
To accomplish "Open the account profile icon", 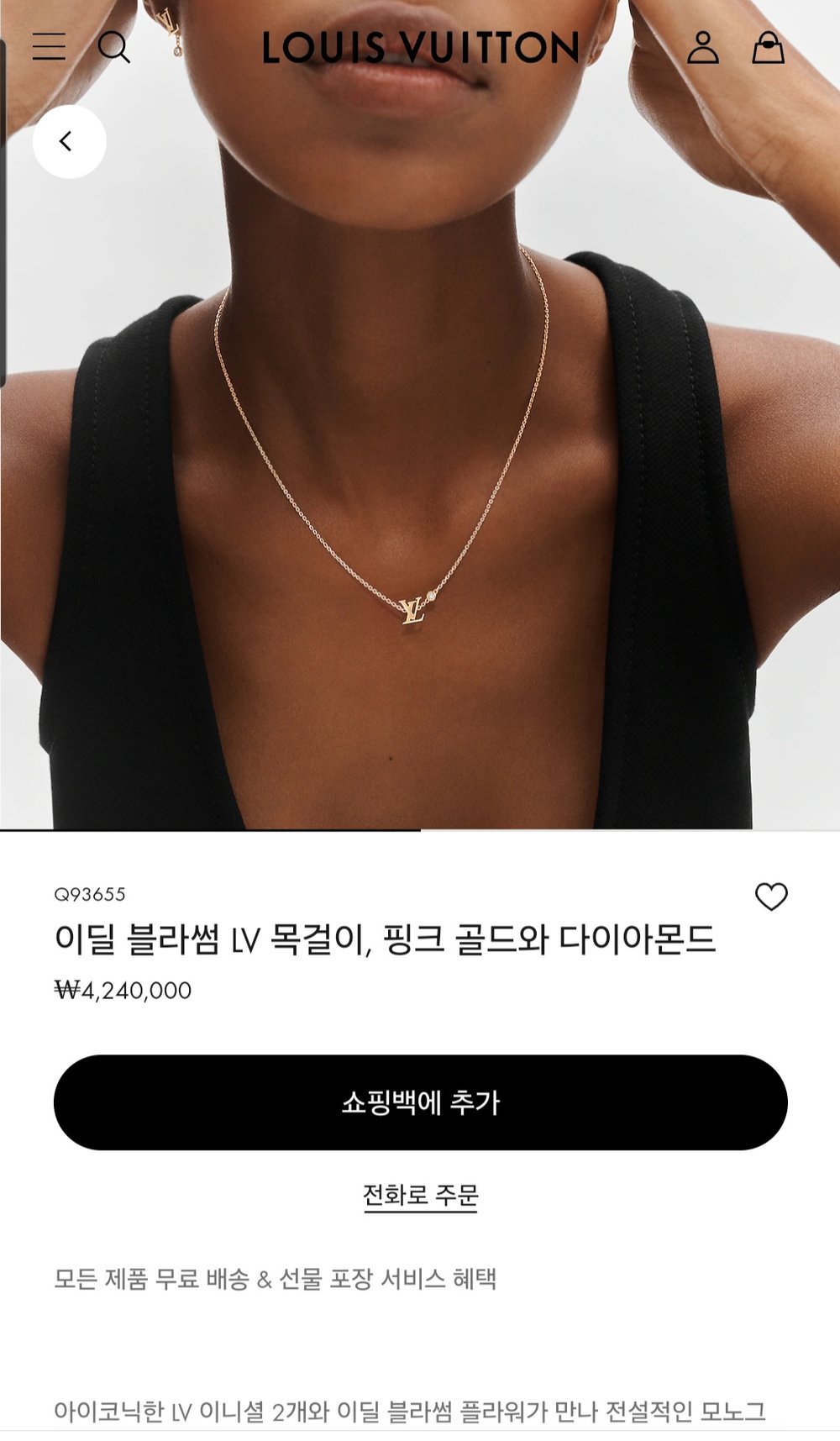I will [702, 47].
